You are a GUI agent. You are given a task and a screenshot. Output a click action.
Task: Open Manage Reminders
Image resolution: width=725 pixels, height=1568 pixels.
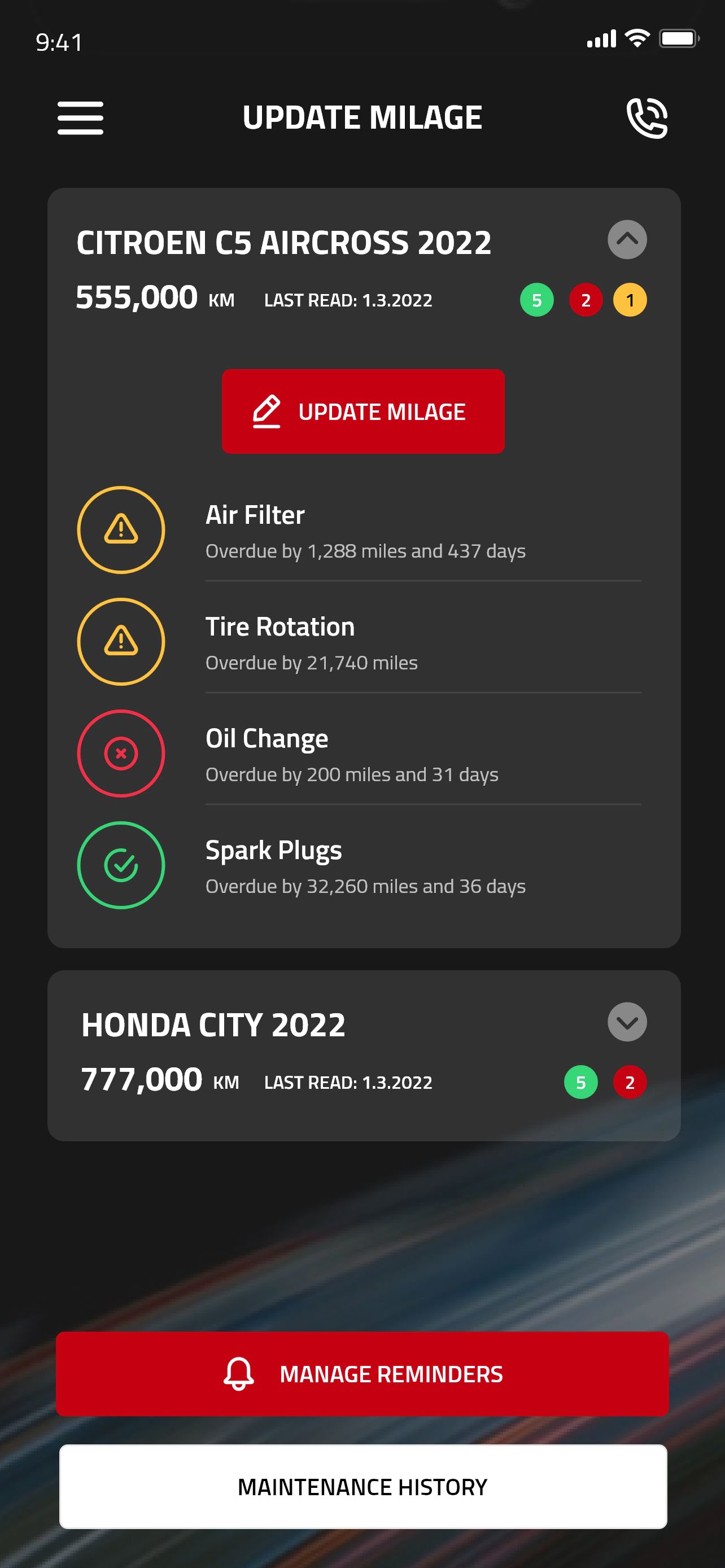coord(363,1374)
